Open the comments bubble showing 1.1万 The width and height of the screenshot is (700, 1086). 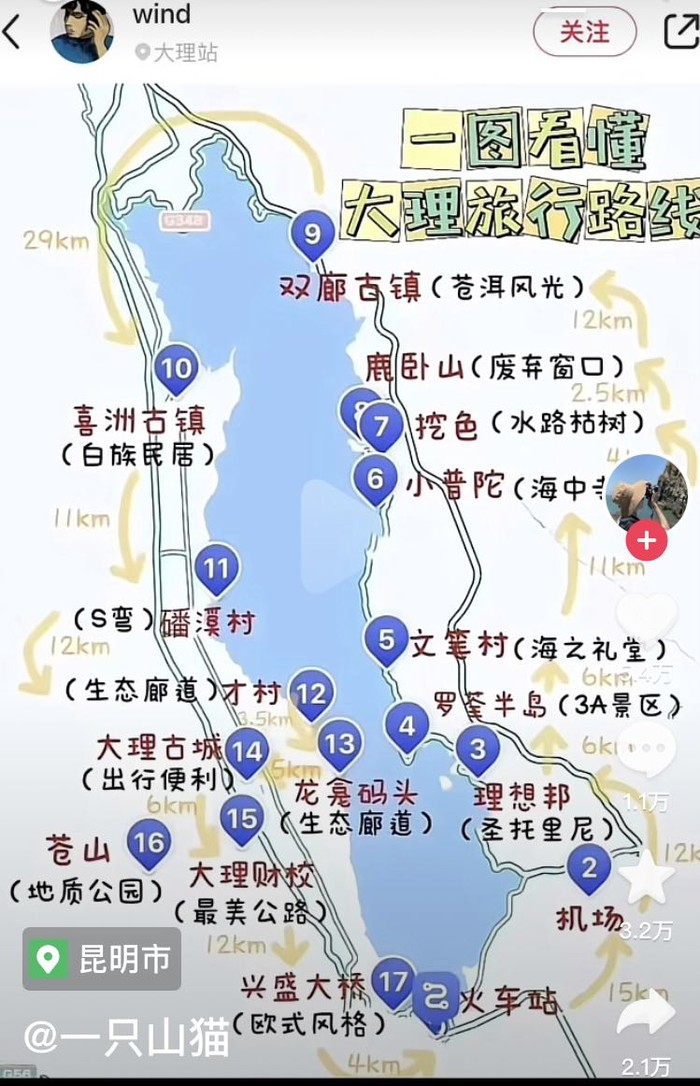(x=646, y=750)
